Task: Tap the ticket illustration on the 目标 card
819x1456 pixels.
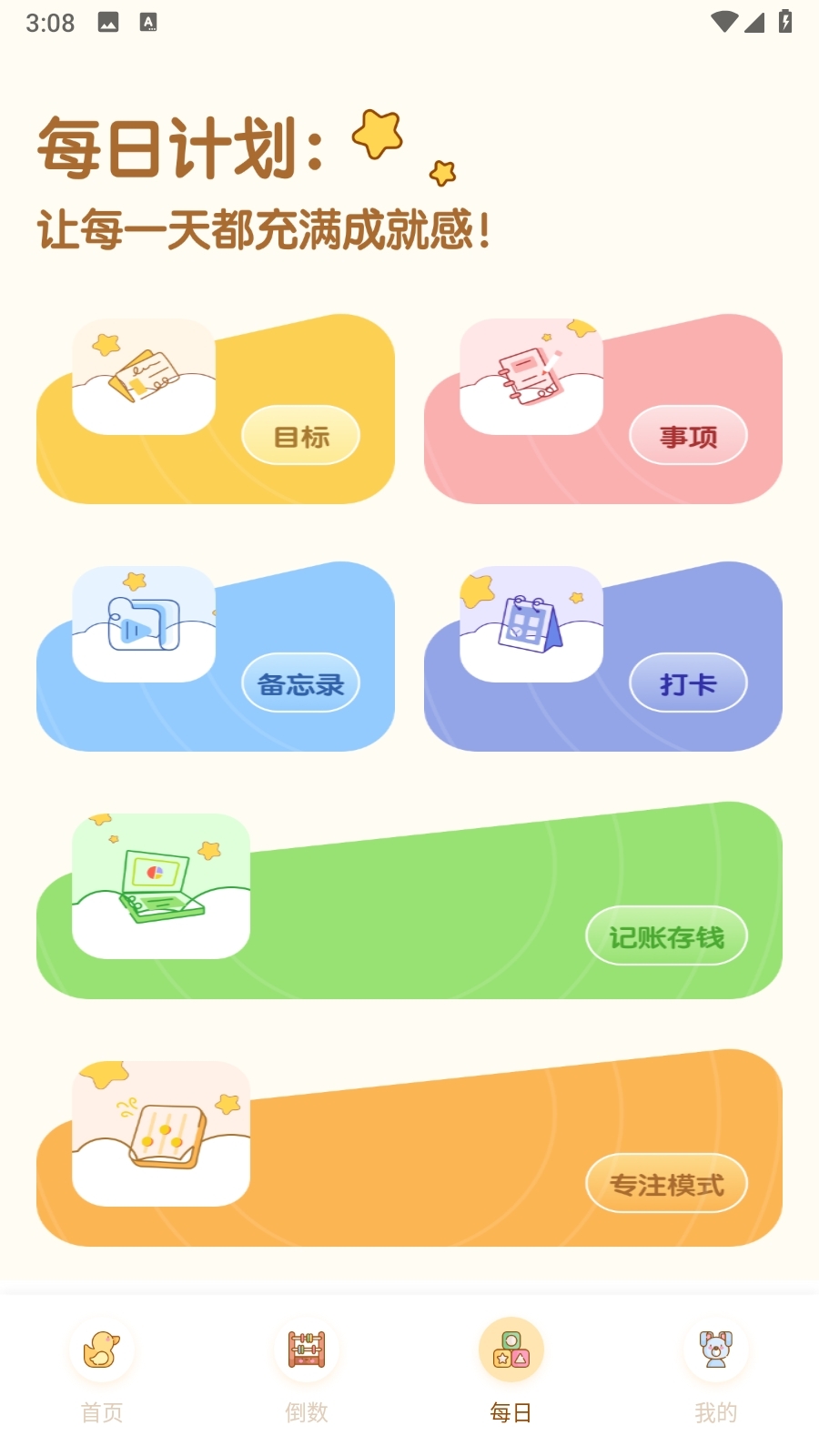Action: pos(143,378)
